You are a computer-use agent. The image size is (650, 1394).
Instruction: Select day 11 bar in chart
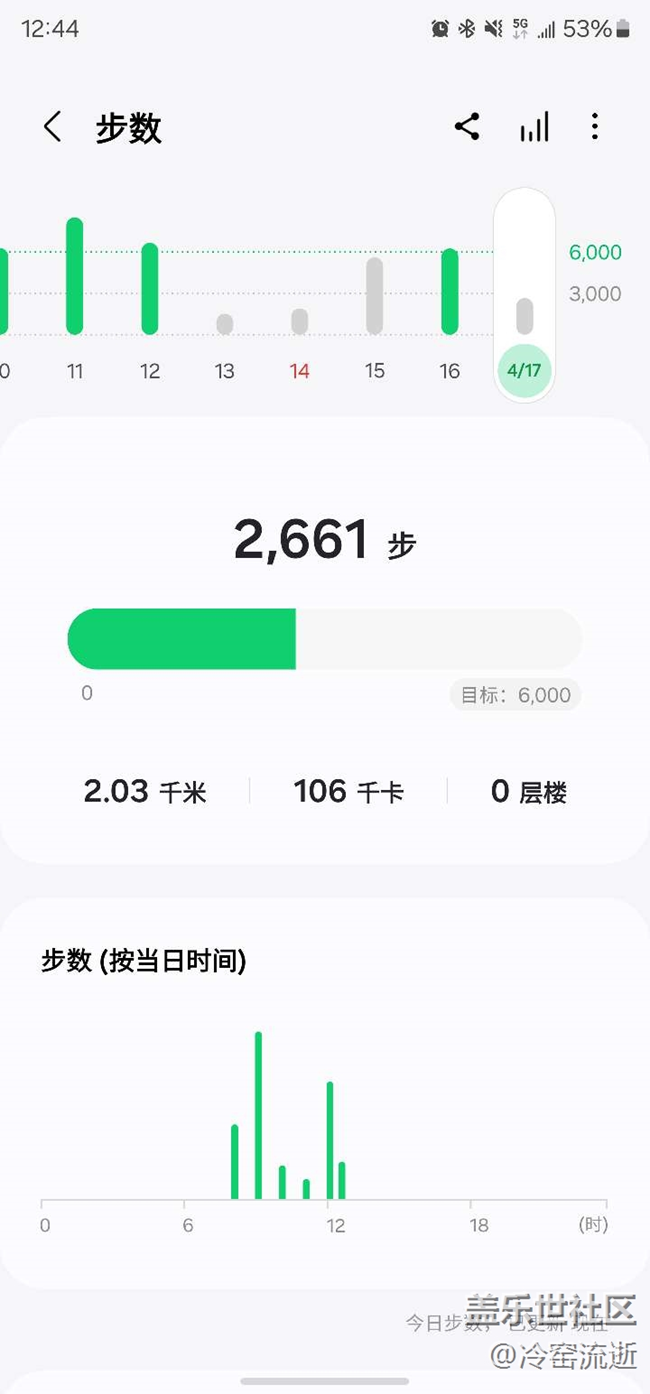(x=75, y=276)
